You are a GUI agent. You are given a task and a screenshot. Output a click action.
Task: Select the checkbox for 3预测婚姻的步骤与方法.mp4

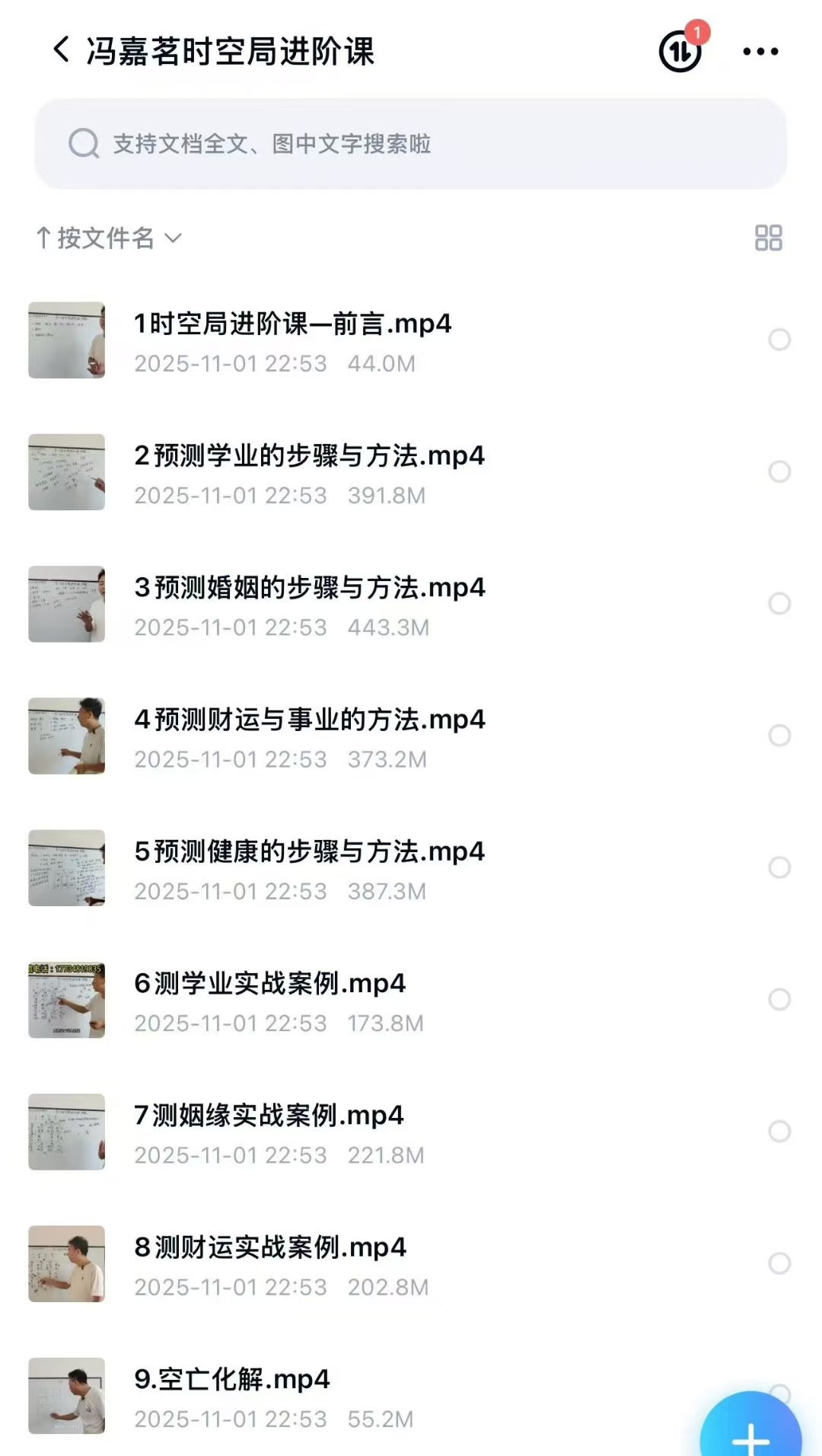pyautogui.click(x=779, y=603)
